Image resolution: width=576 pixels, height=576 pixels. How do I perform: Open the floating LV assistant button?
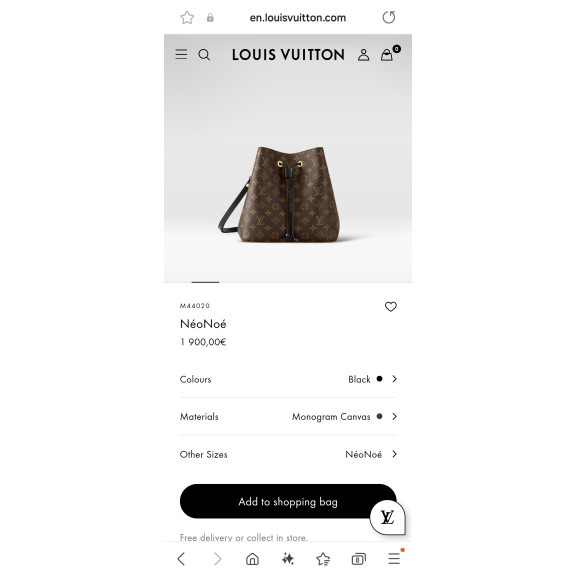point(388,517)
